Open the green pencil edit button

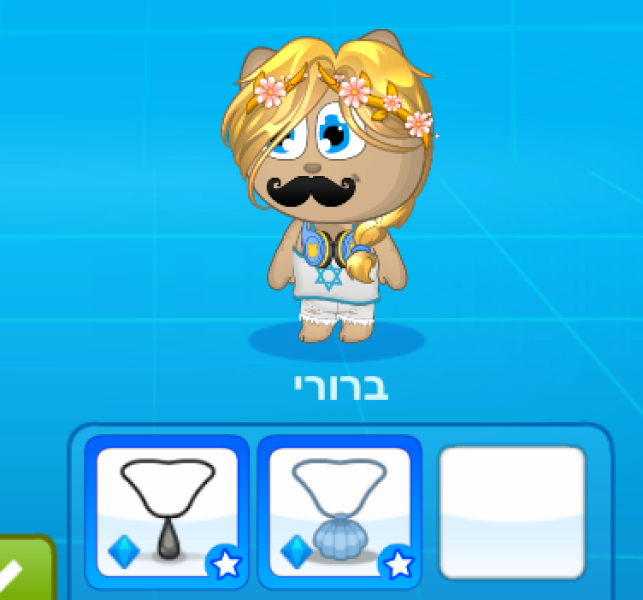[20, 572]
